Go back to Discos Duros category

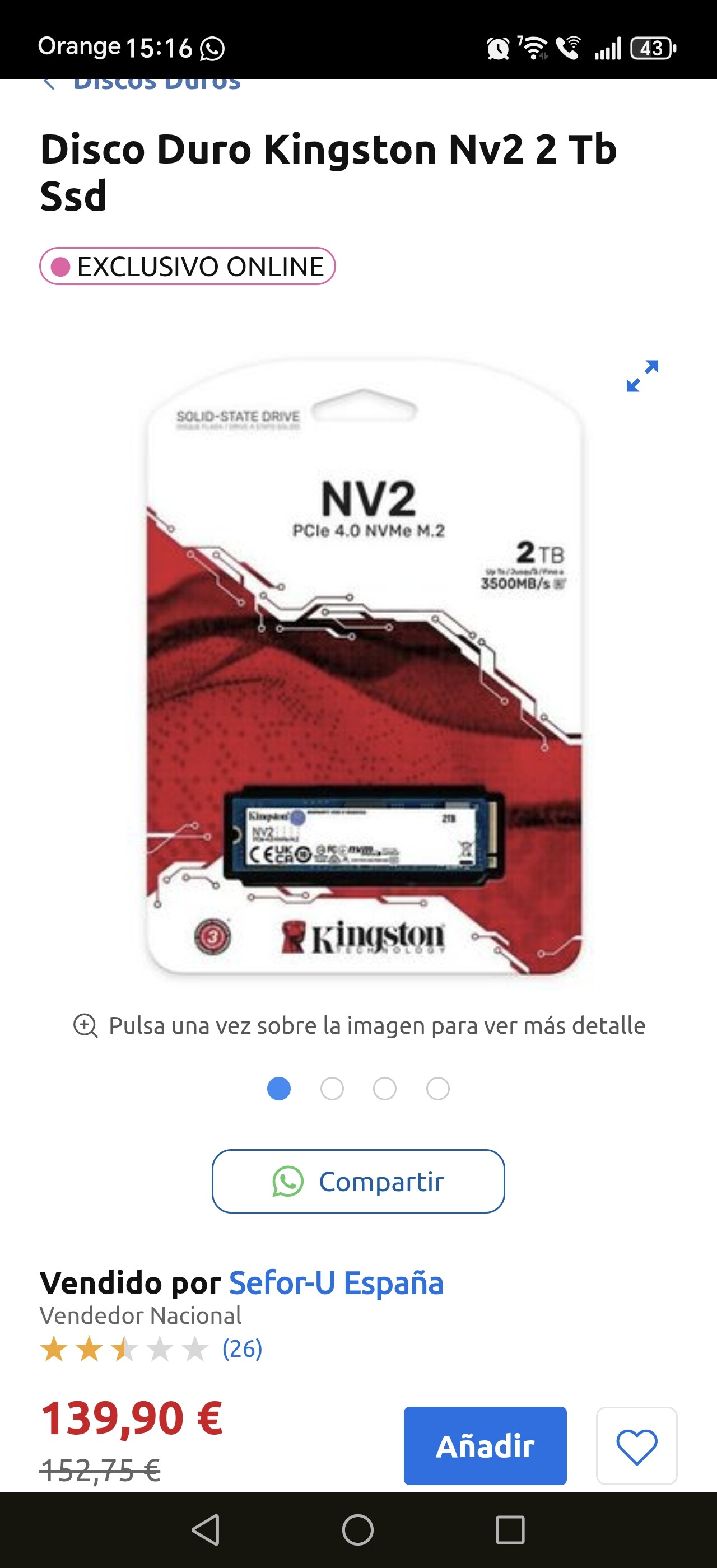[x=143, y=83]
